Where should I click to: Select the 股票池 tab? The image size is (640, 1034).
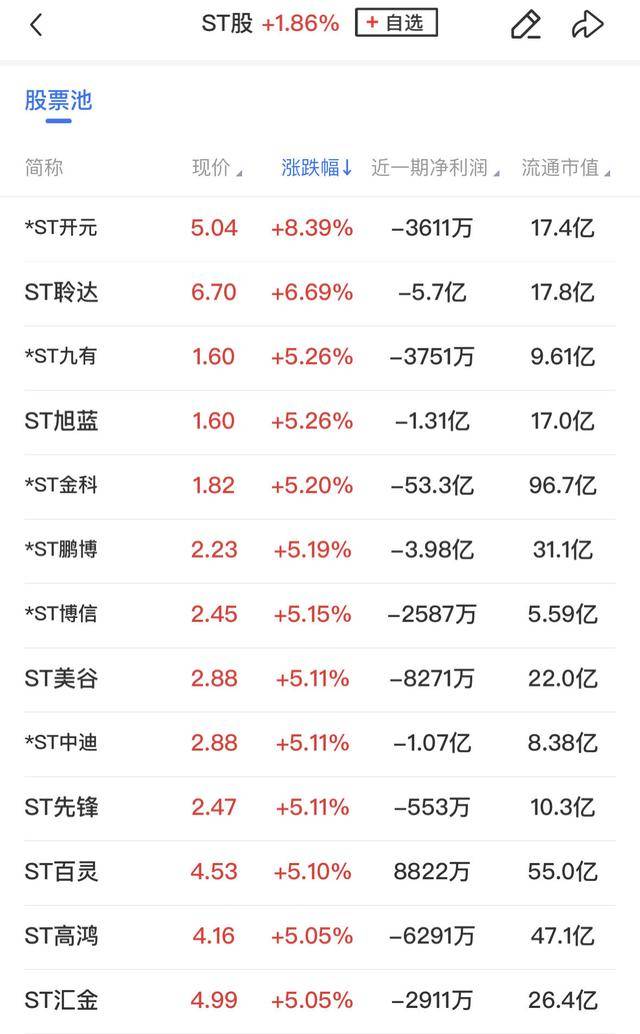click(58, 101)
